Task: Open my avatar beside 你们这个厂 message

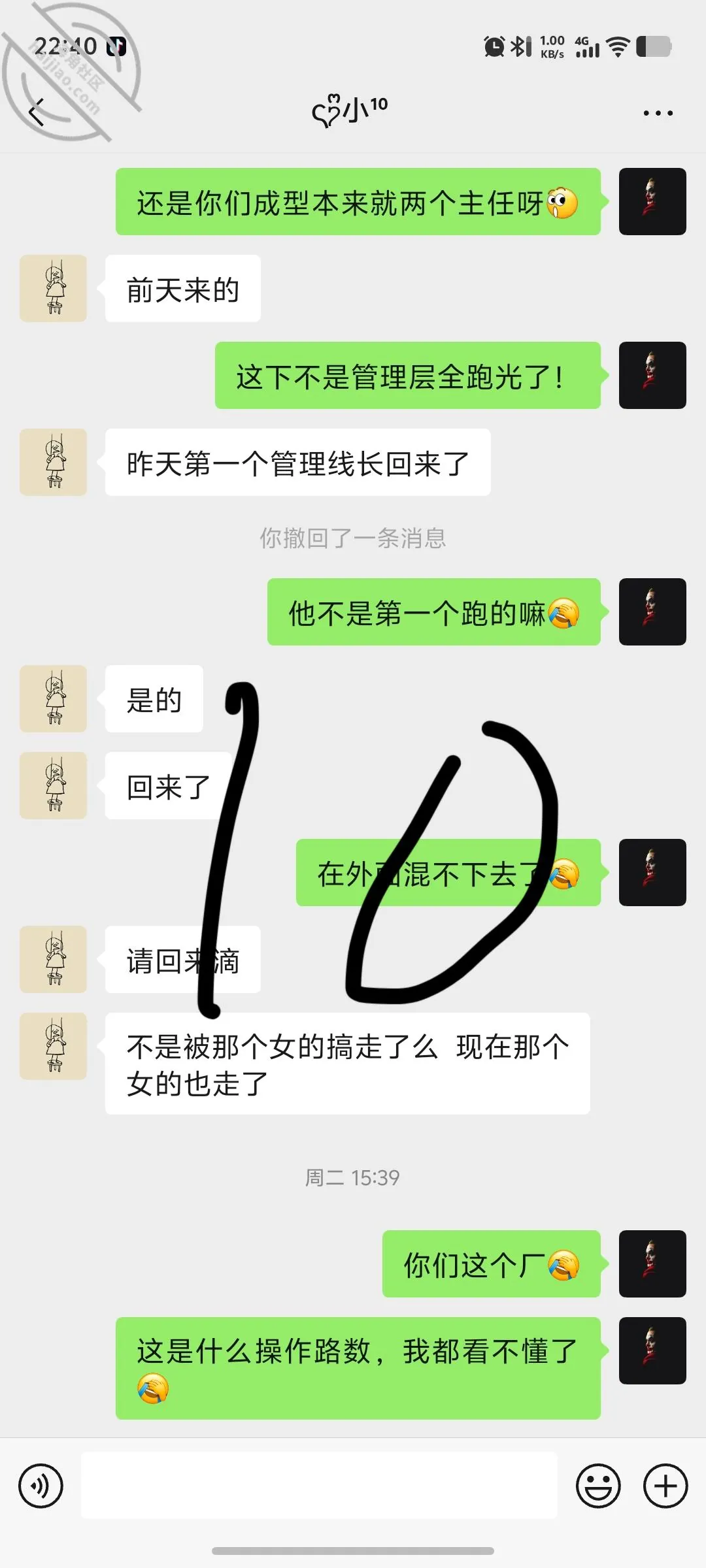Action: click(x=652, y=1264)
